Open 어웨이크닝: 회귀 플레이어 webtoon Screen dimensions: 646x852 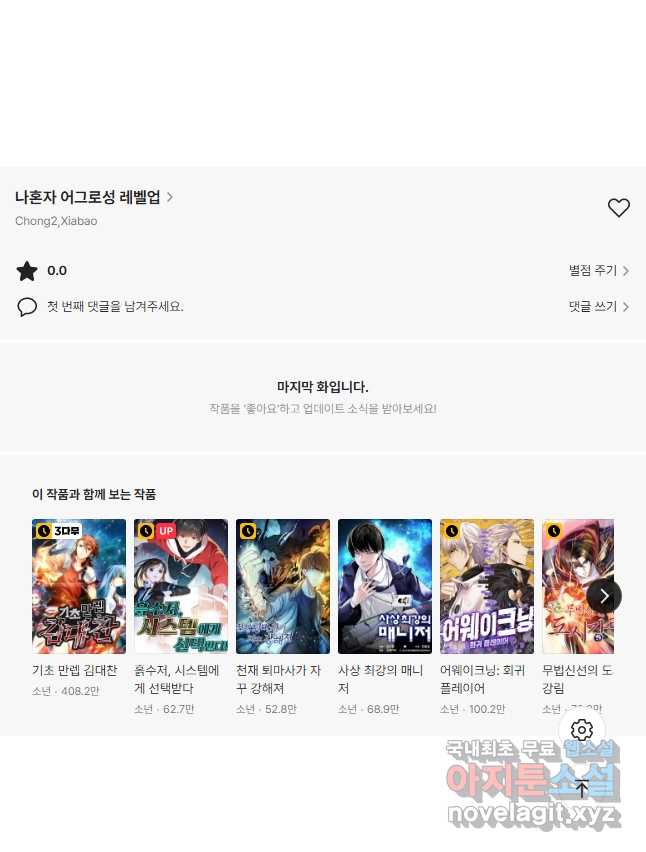coord(487,586)
